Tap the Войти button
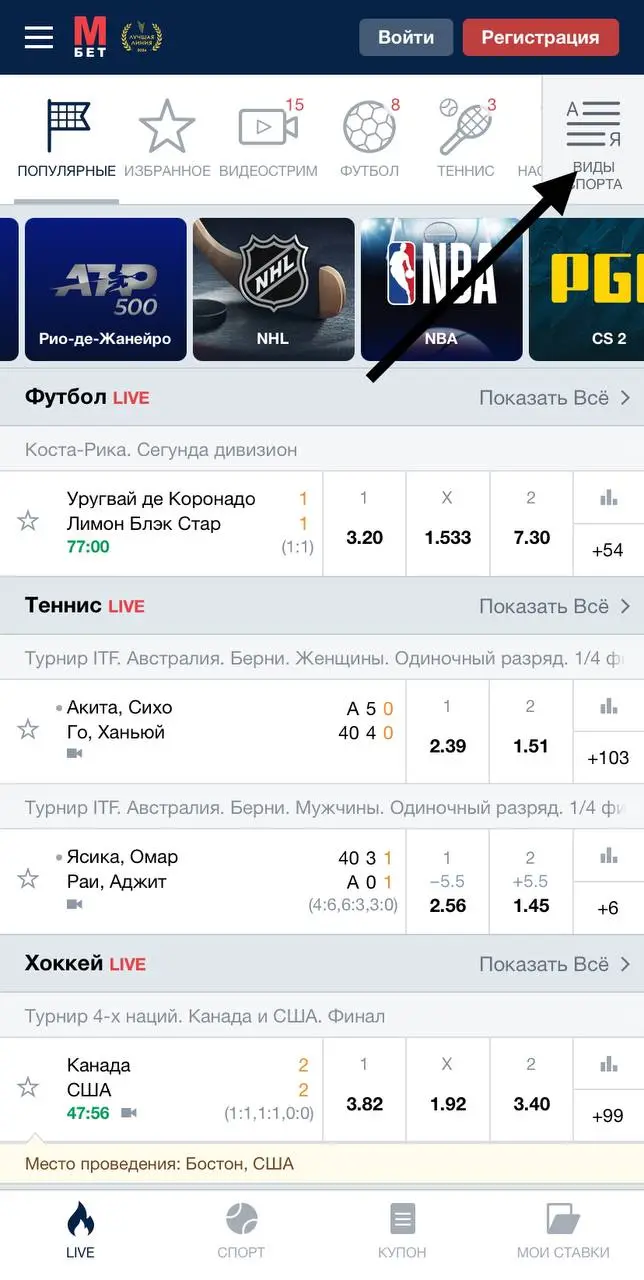 point(405,37)
